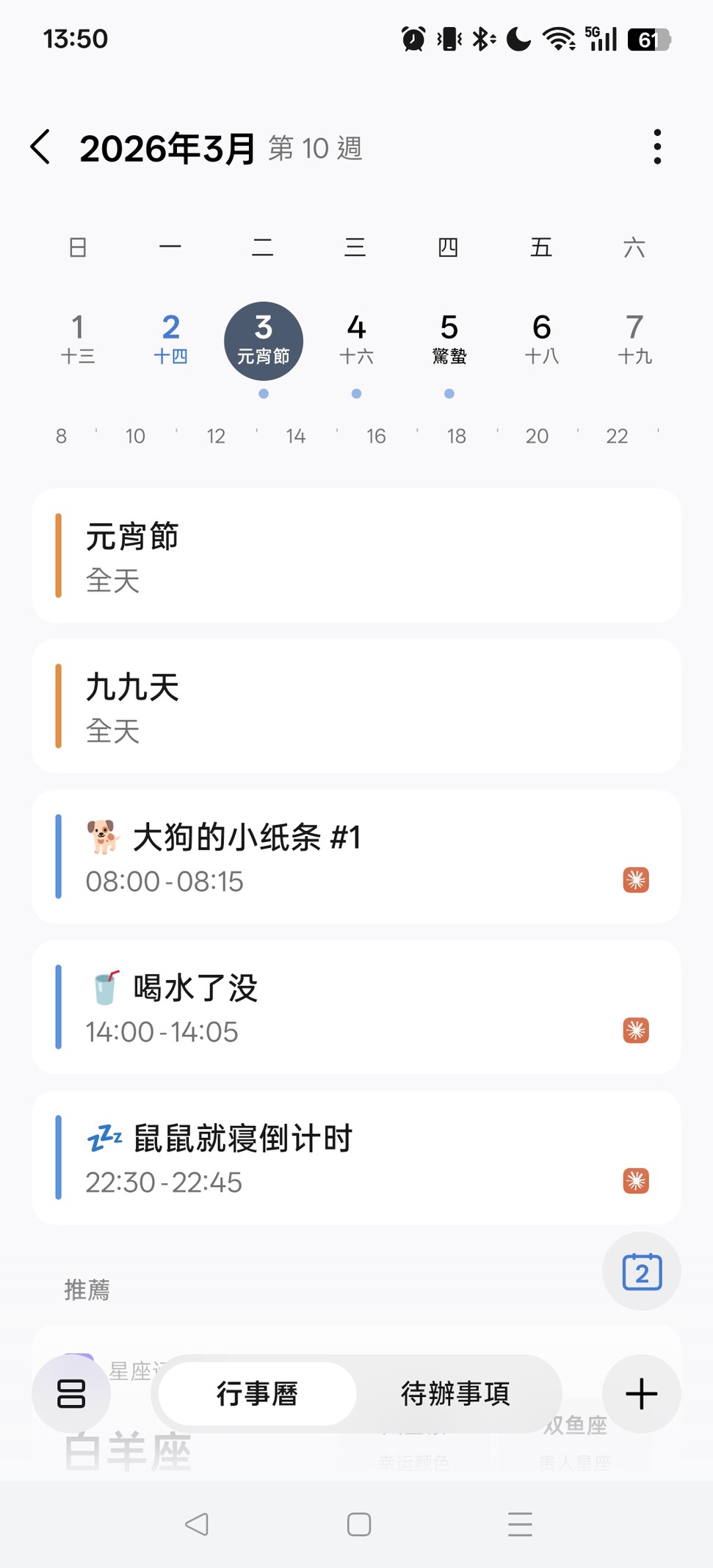Screen dimensions: 713x1568
Task: Select the 行事曆 tab
Action: pos(257,1393)
